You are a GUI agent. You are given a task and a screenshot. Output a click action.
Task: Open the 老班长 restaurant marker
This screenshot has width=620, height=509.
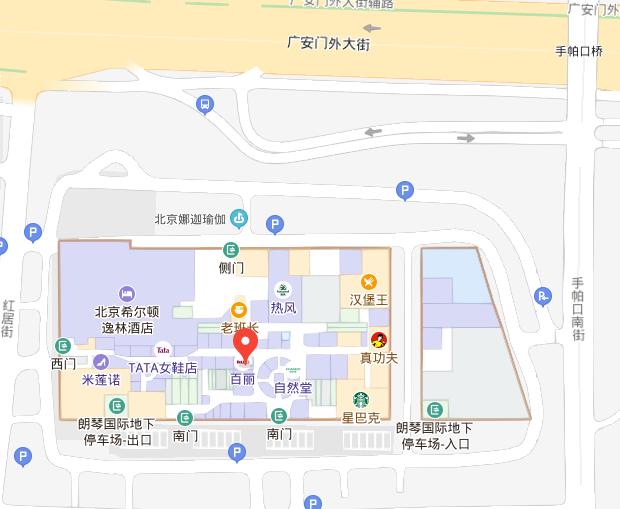coord(239,310)
